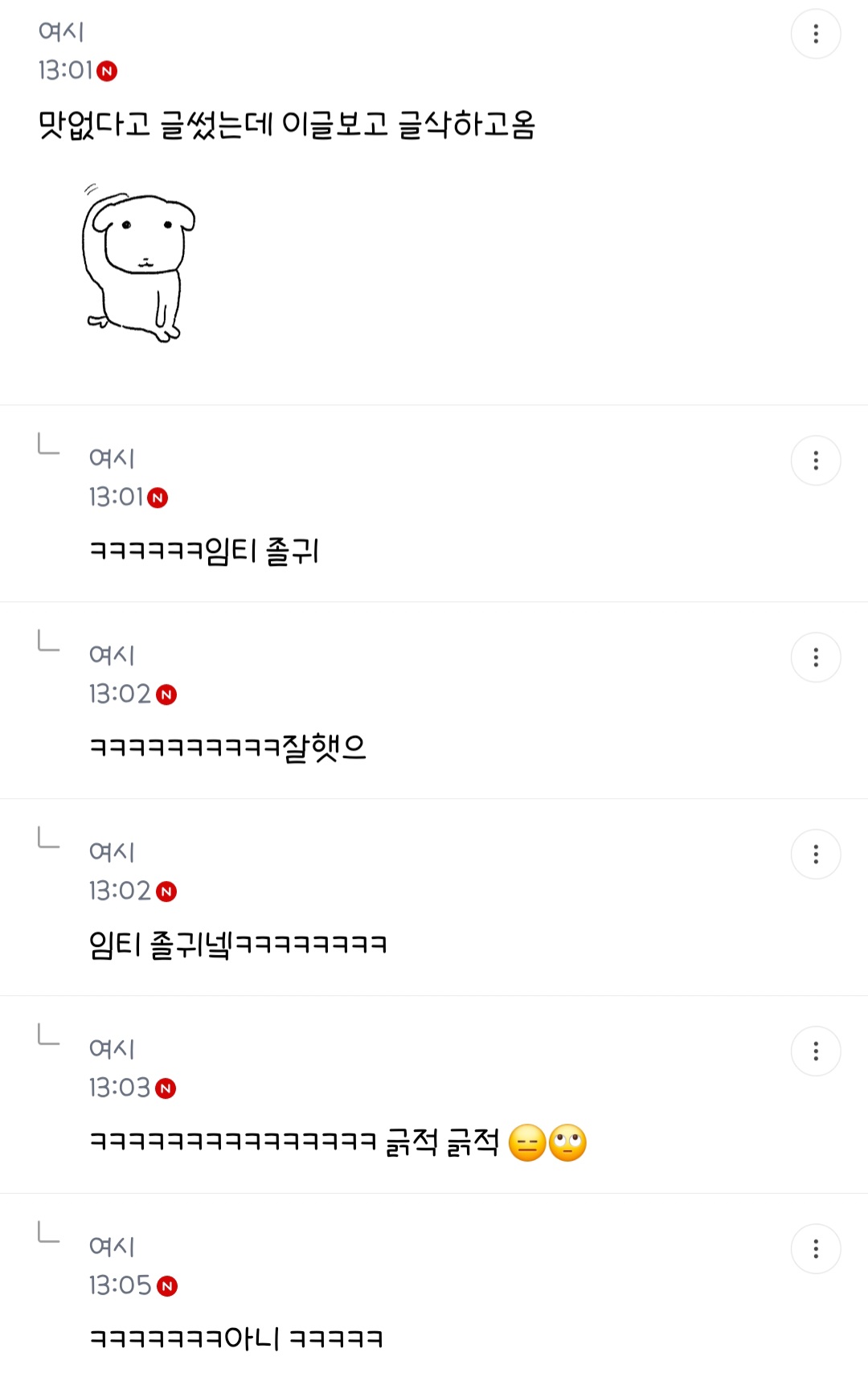Click the red N indicator next to 13:03
Viewport: 868px width, 1381px height.
tap(166, 1090)
